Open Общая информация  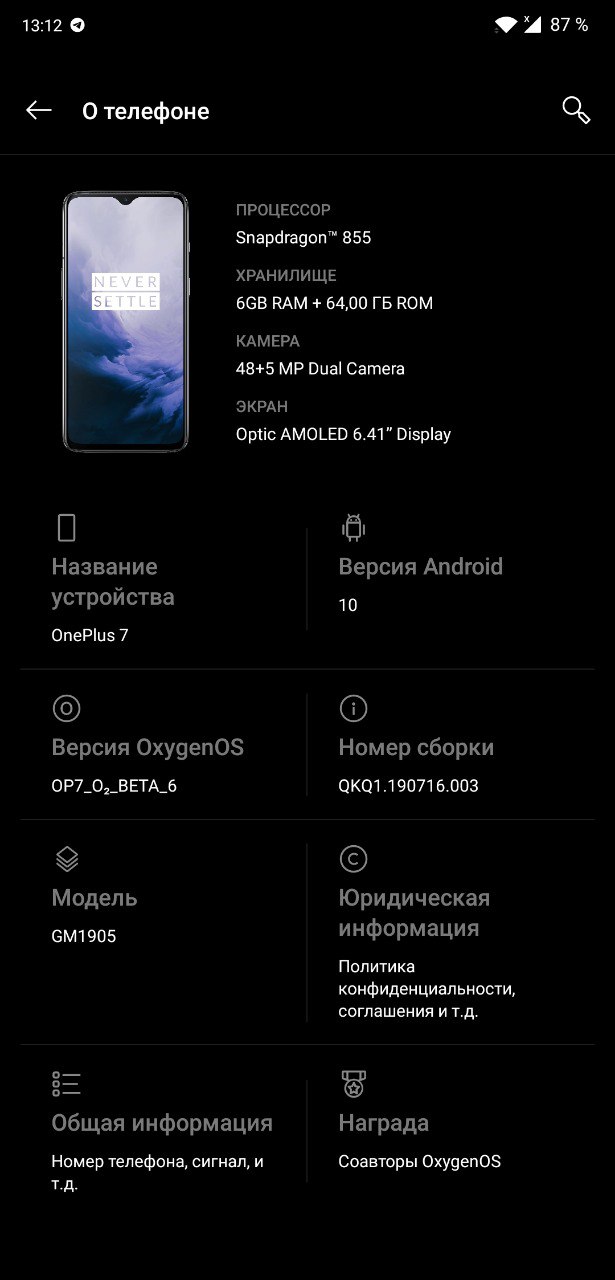coord(163,1131)
